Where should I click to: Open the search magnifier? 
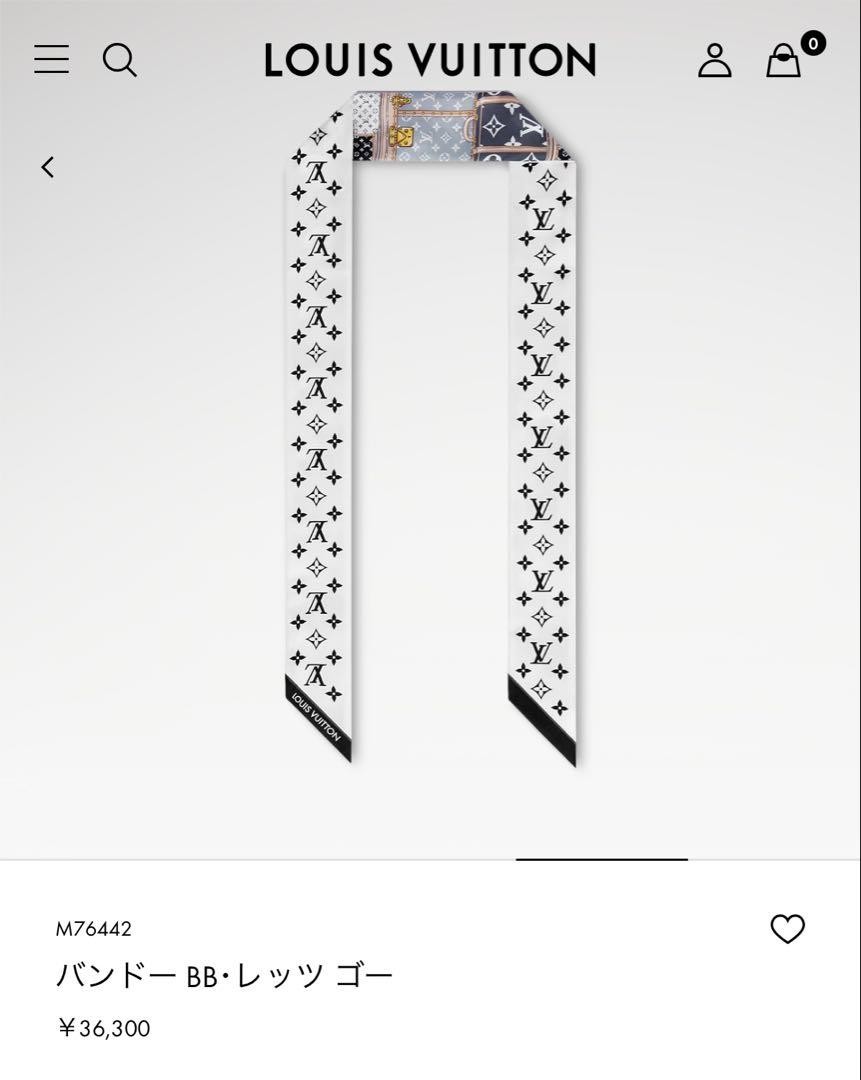tap(119, 60)
